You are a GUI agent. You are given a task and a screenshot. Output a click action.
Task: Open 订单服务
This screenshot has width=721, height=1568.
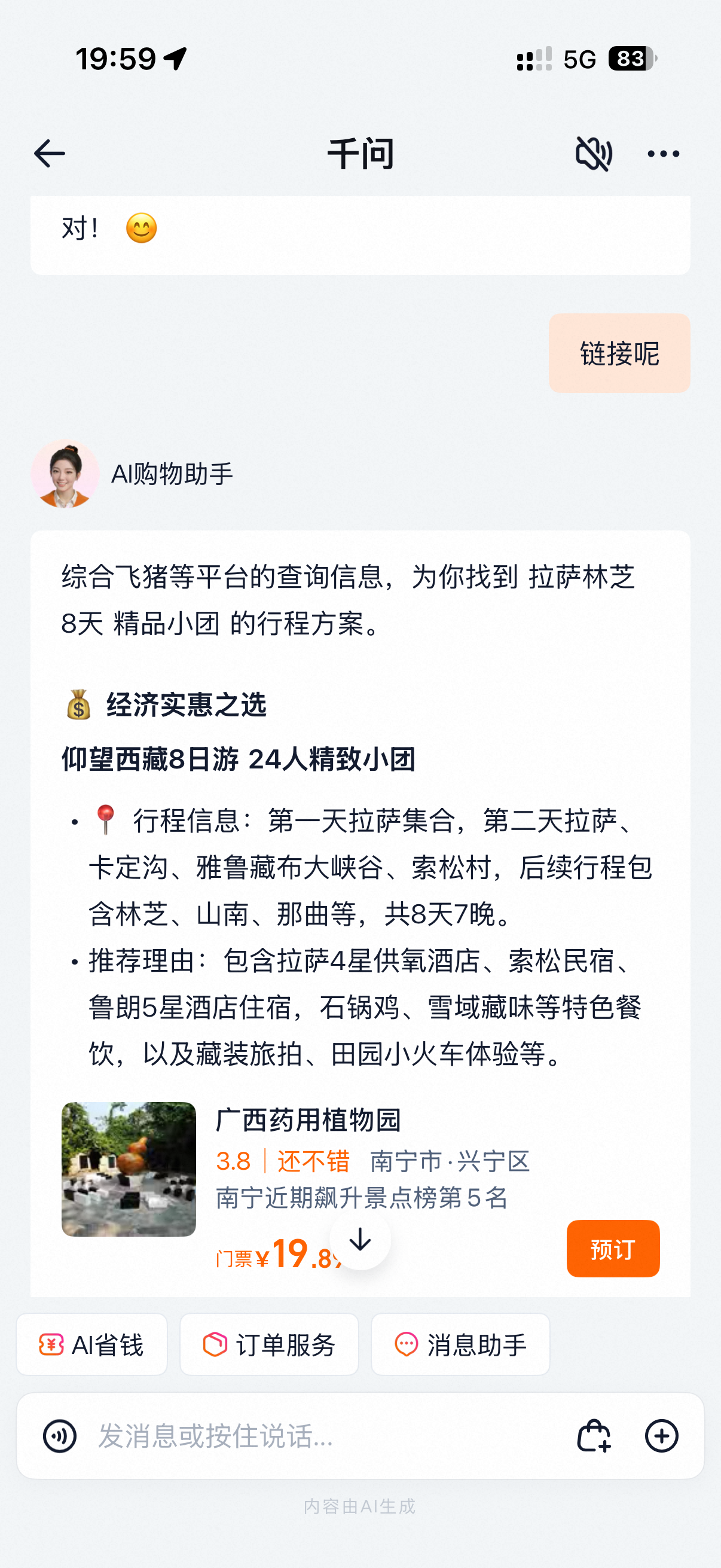tap(269, 1344)
